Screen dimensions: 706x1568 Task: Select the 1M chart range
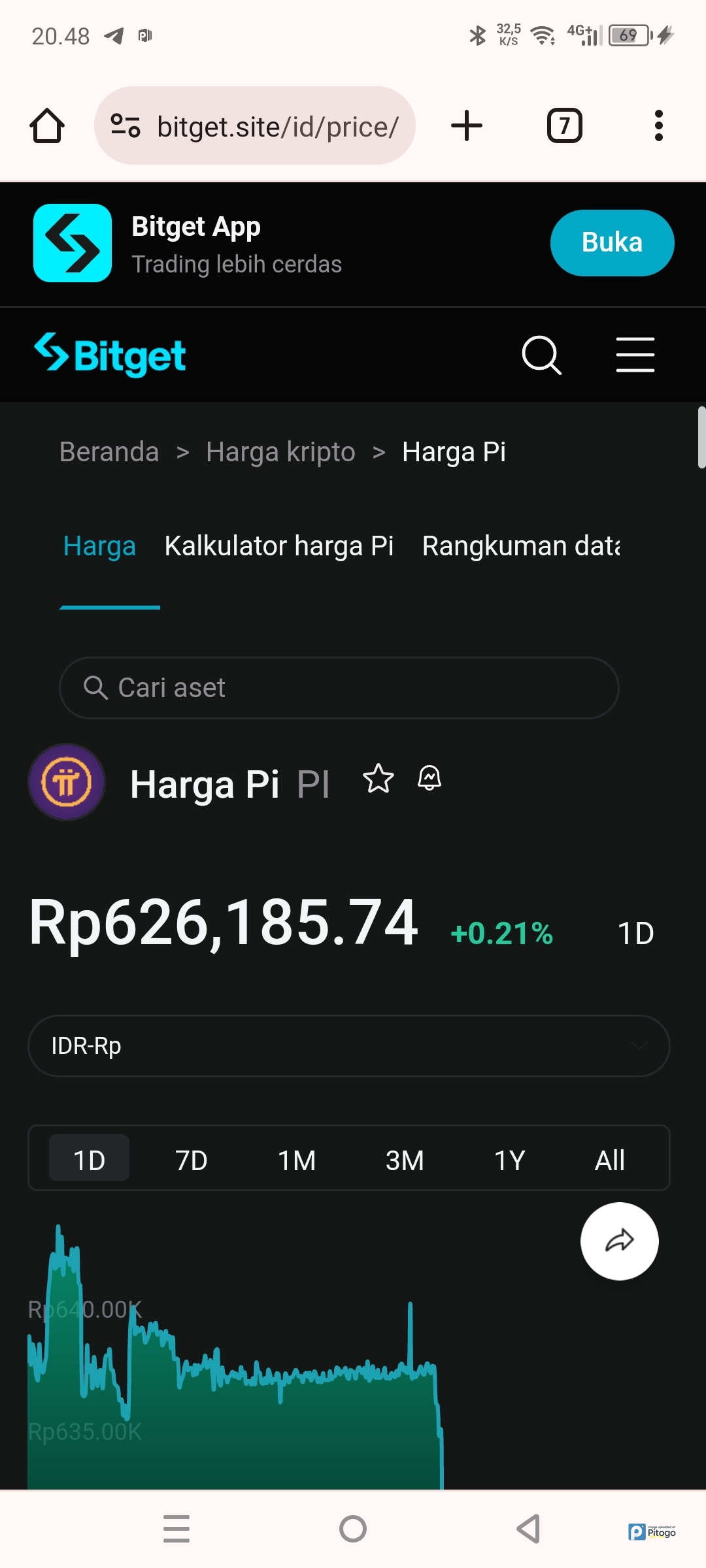tap(297, 1161)
